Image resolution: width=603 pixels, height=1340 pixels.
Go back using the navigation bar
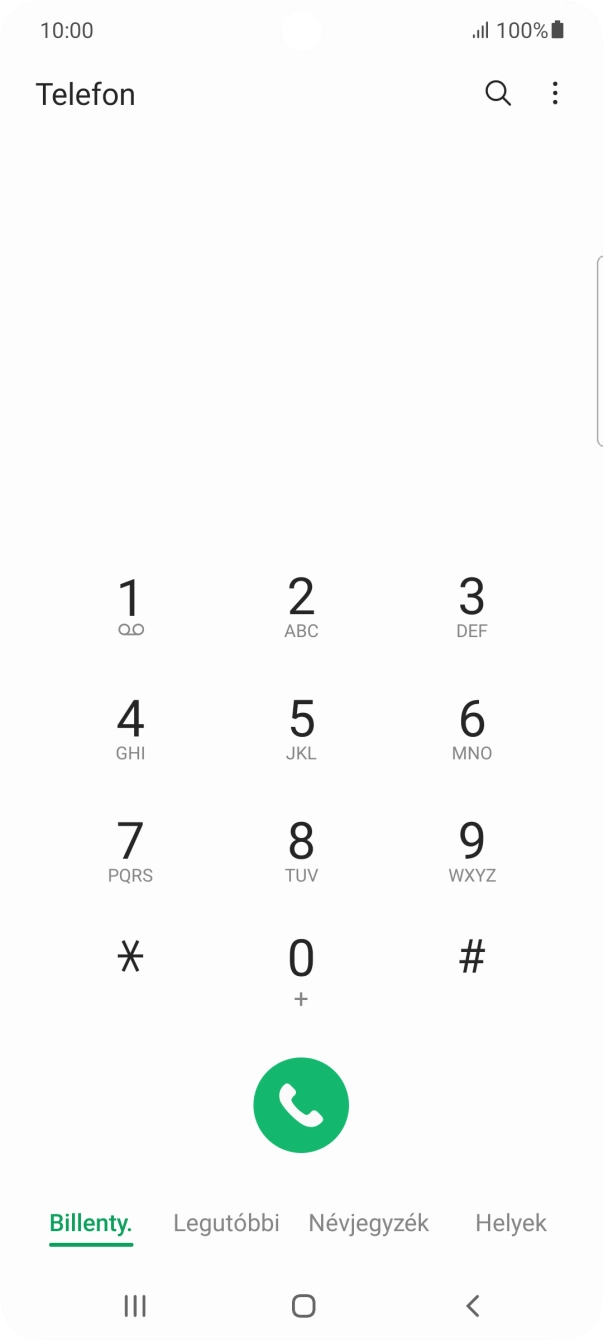click(473, 1305)
